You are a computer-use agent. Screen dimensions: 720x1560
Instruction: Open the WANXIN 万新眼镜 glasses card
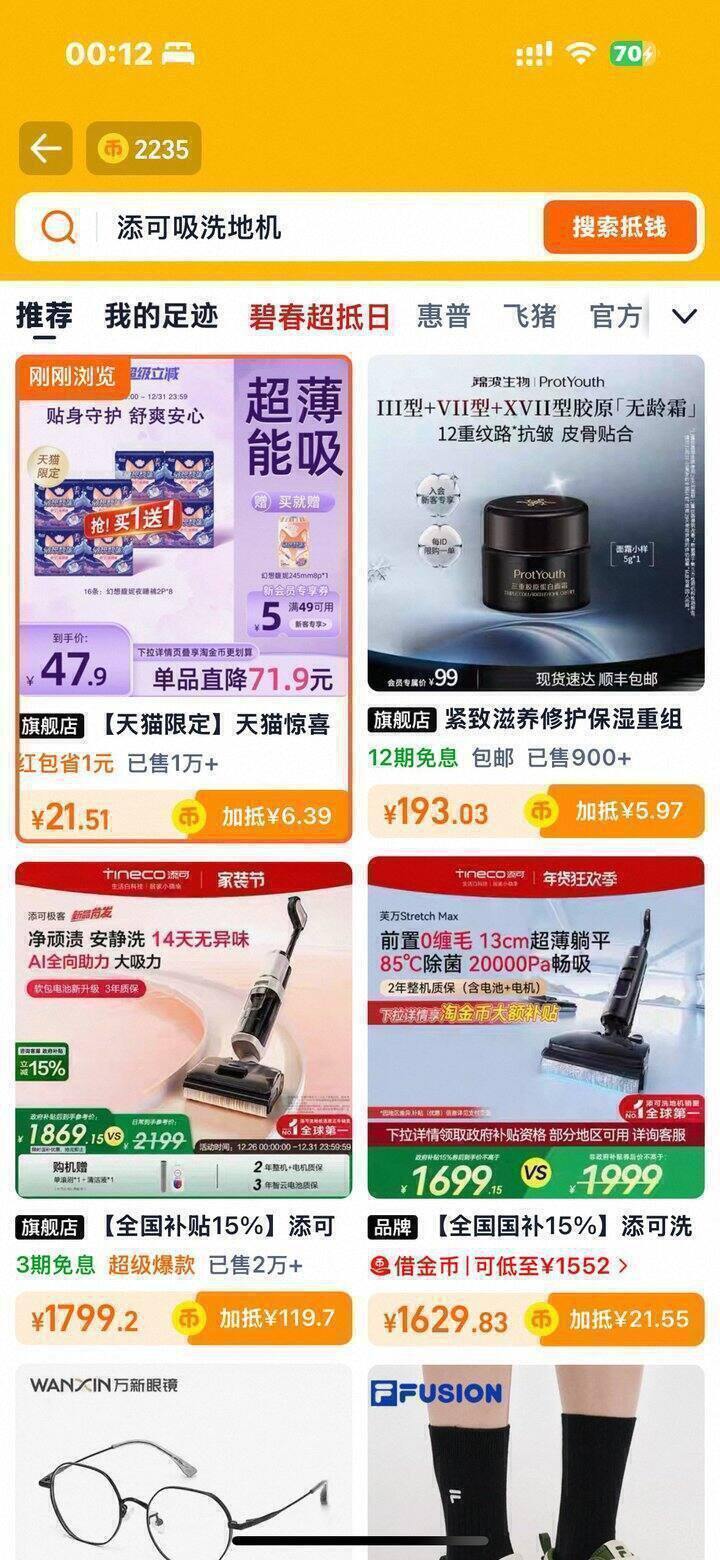184,1460
